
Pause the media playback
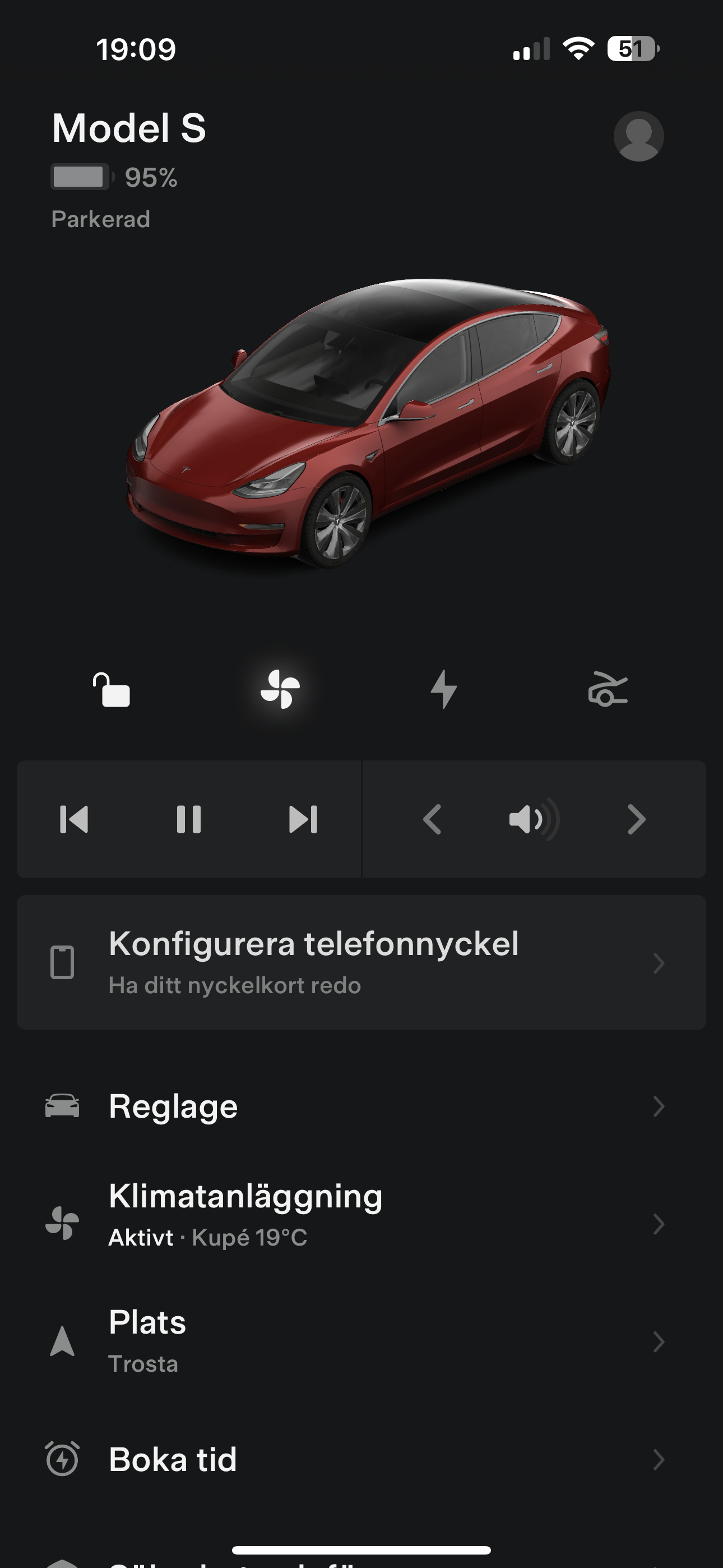click(x=189, y=819)
